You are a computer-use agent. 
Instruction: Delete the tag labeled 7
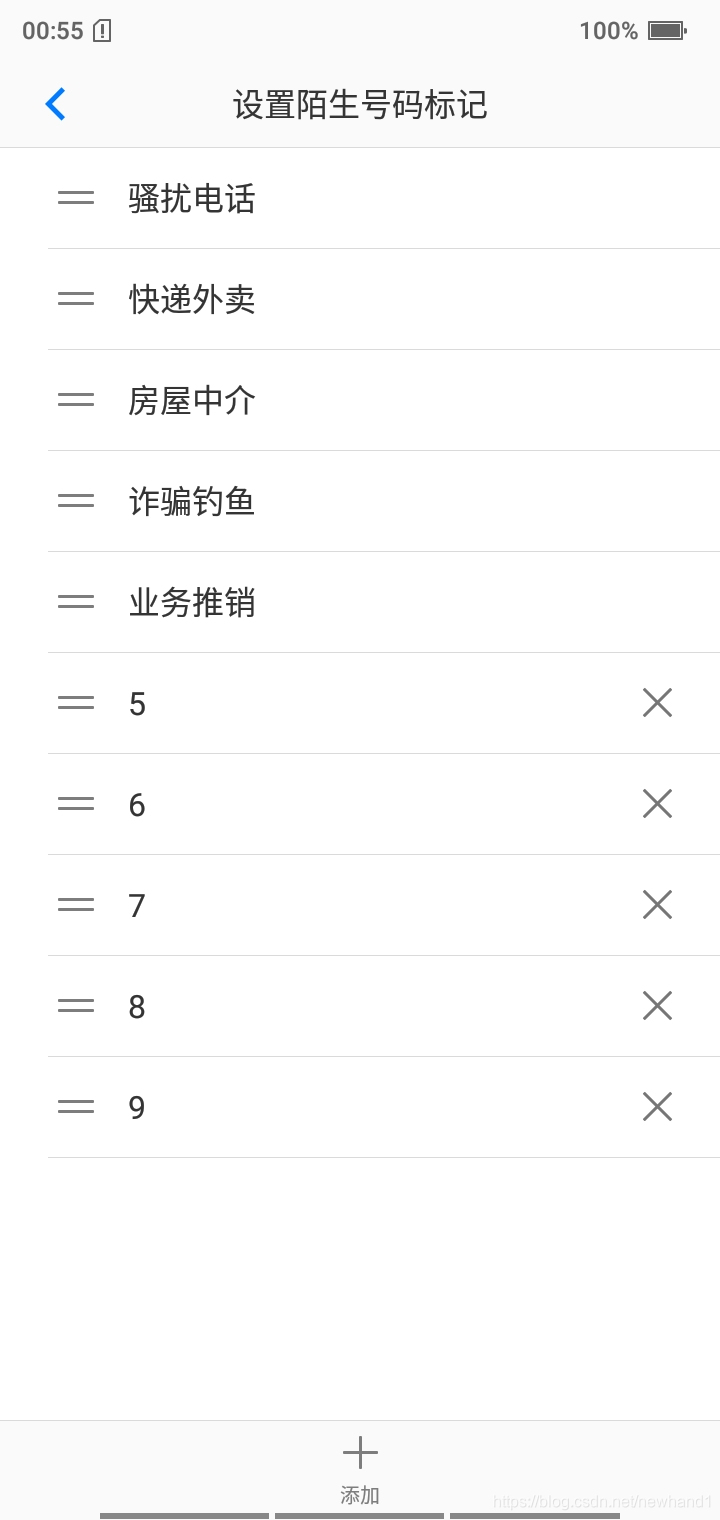pyautogui.click(x=657, y=905)
